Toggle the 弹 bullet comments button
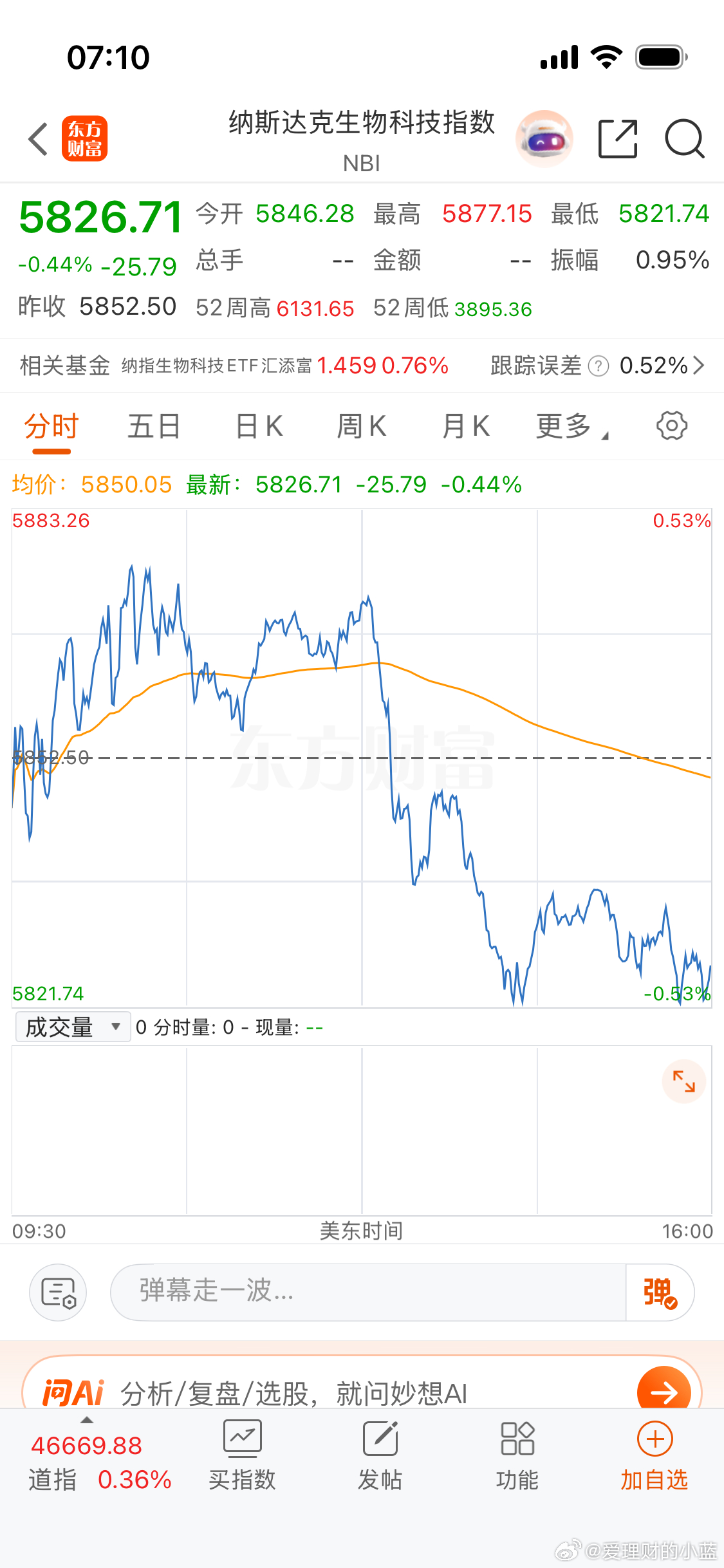The image size is (724, 1568). [x=660, y=1293]
